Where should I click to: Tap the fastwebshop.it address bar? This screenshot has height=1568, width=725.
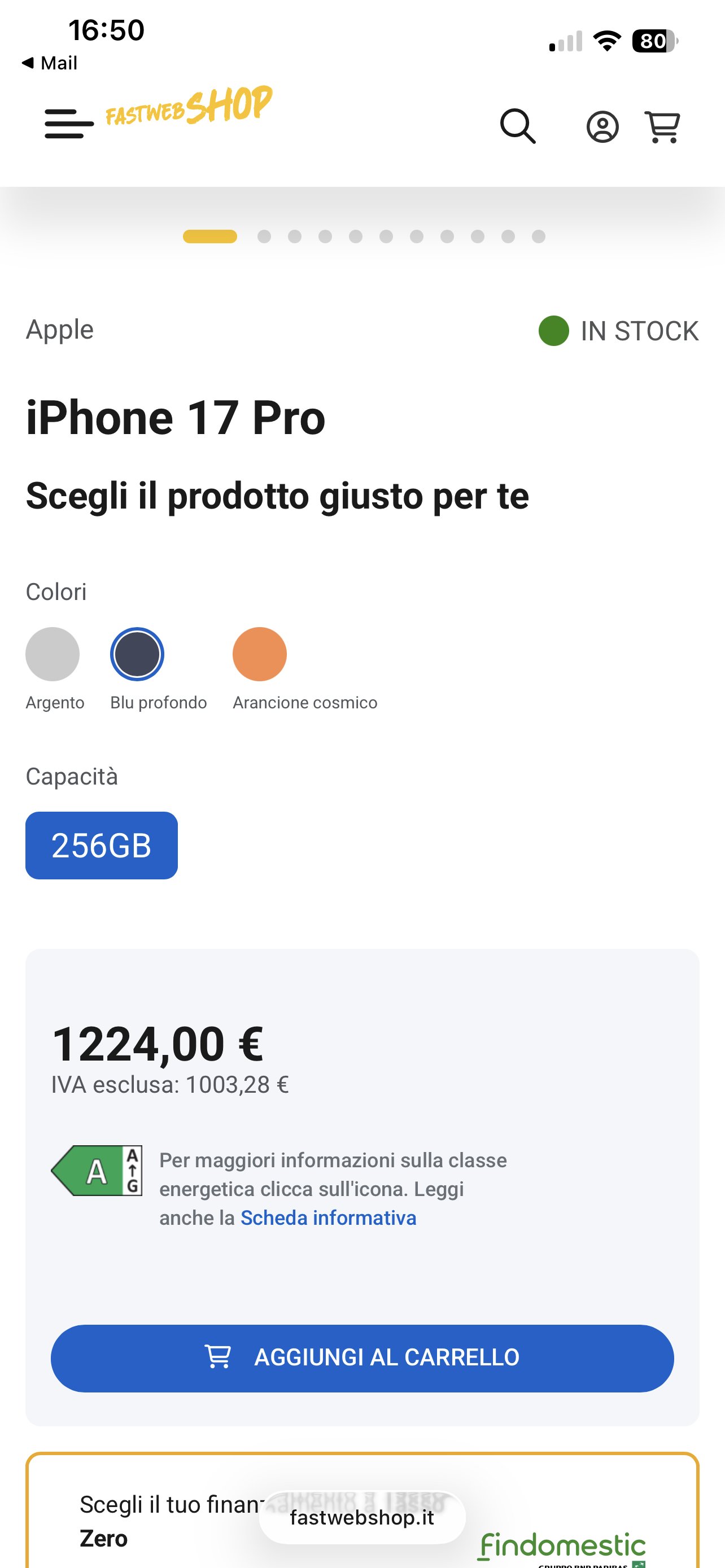tap(362, 1517)
